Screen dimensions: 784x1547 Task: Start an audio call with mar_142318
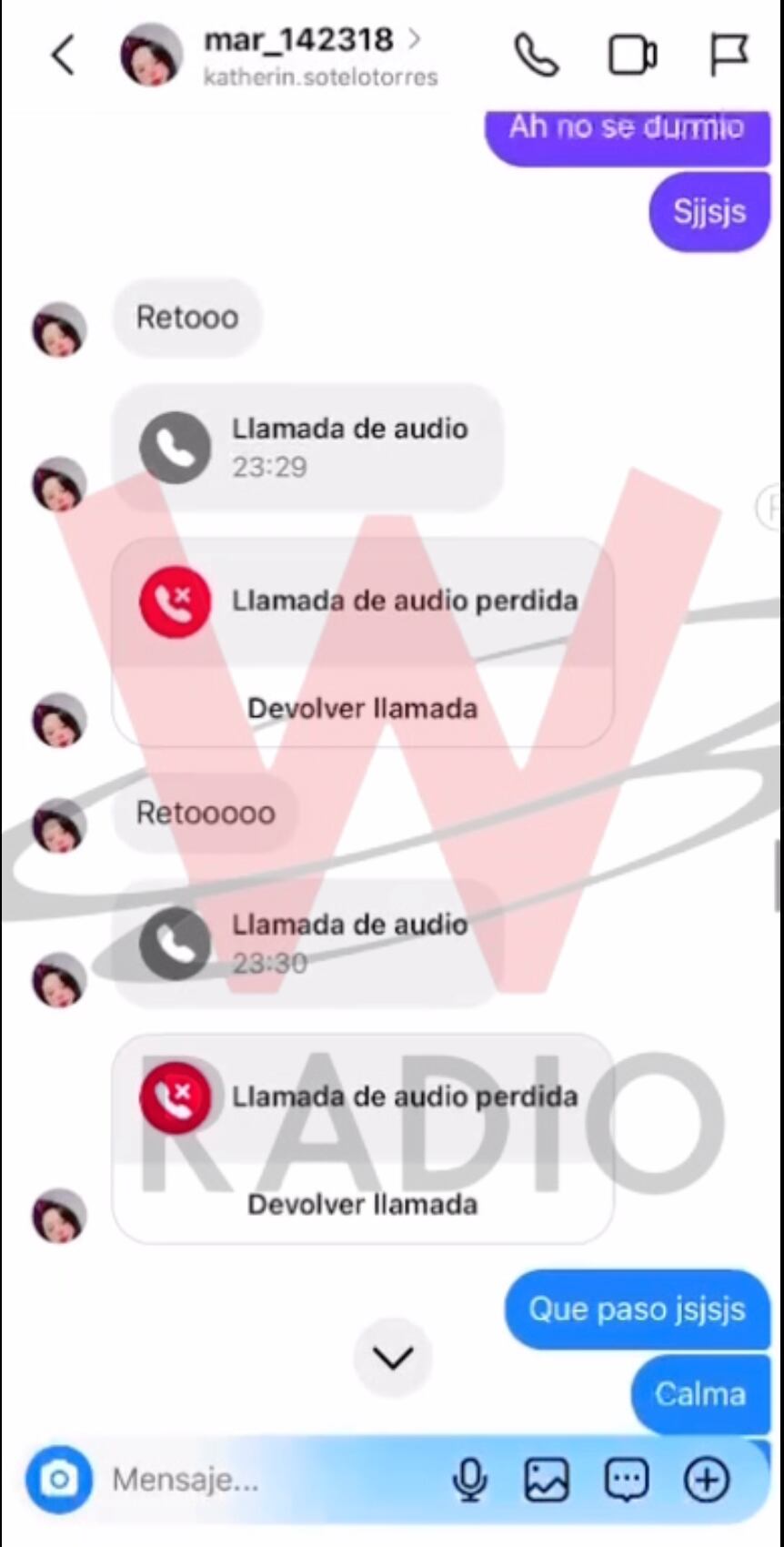[x=537, y=55]
